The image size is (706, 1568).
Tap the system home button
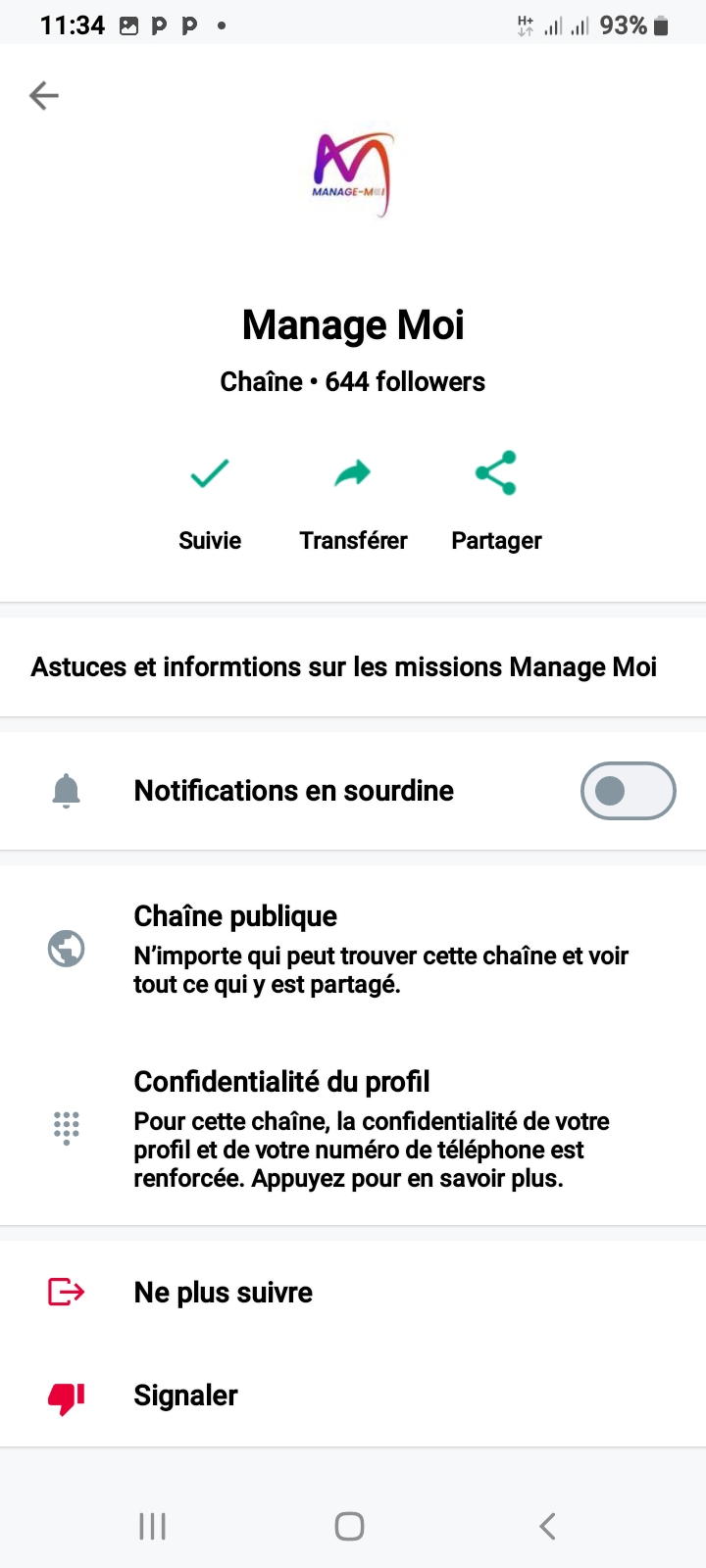(x=350, y=1526)
